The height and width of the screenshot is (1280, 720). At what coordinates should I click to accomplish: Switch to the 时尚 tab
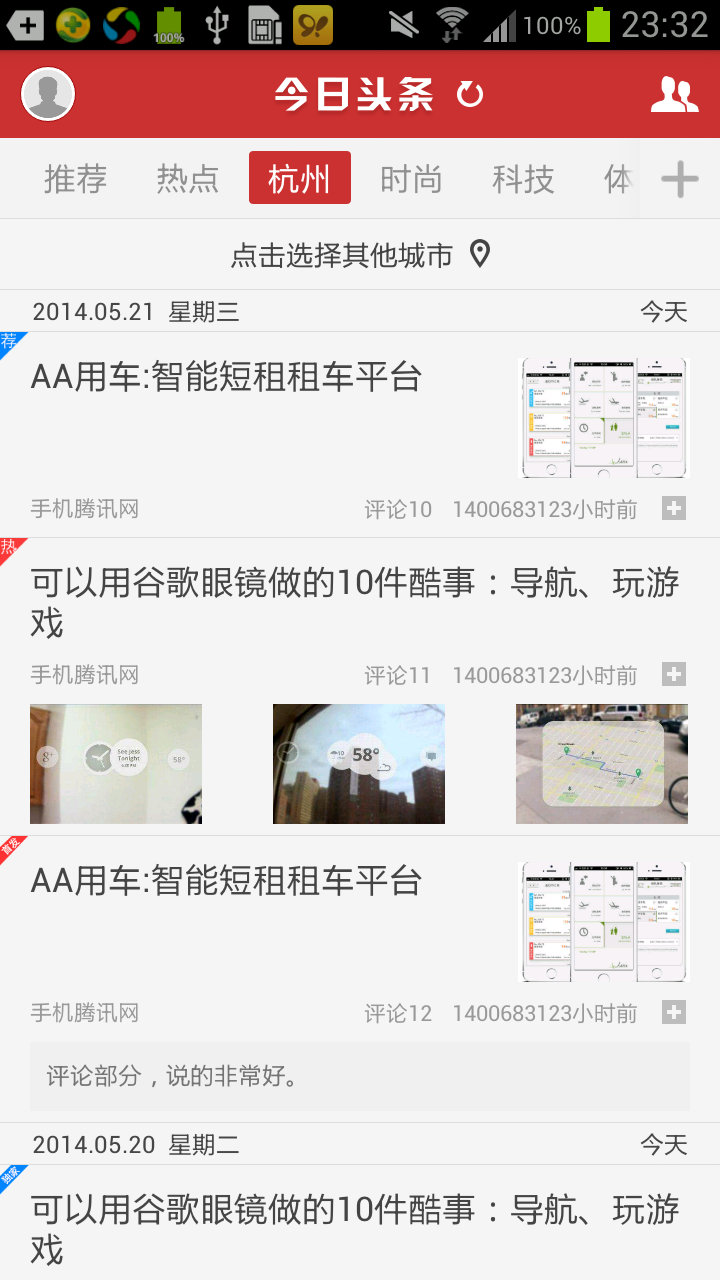click(x=411, y=179)
